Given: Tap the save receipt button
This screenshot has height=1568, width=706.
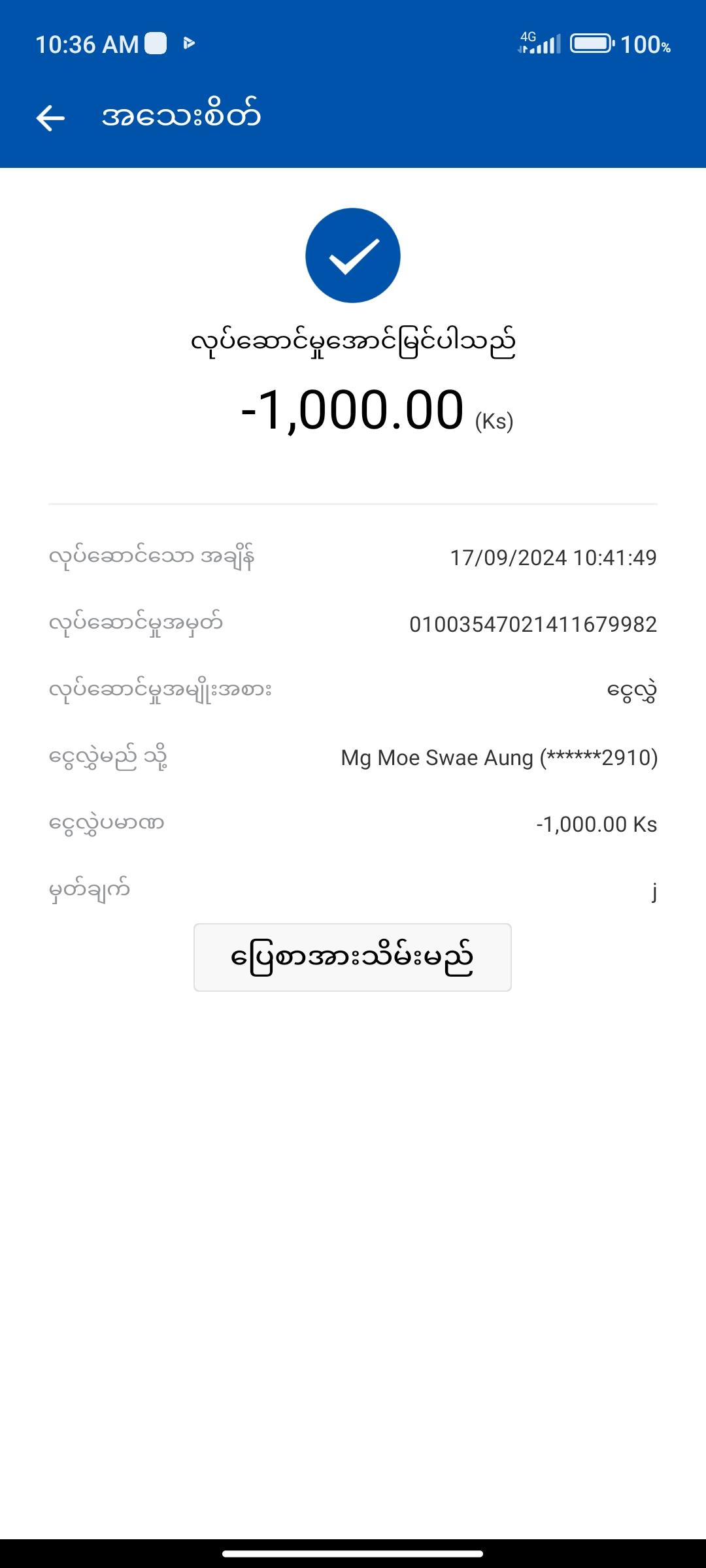Looking at the screenshot, I should pyautogui.click(x=352, y=957).
